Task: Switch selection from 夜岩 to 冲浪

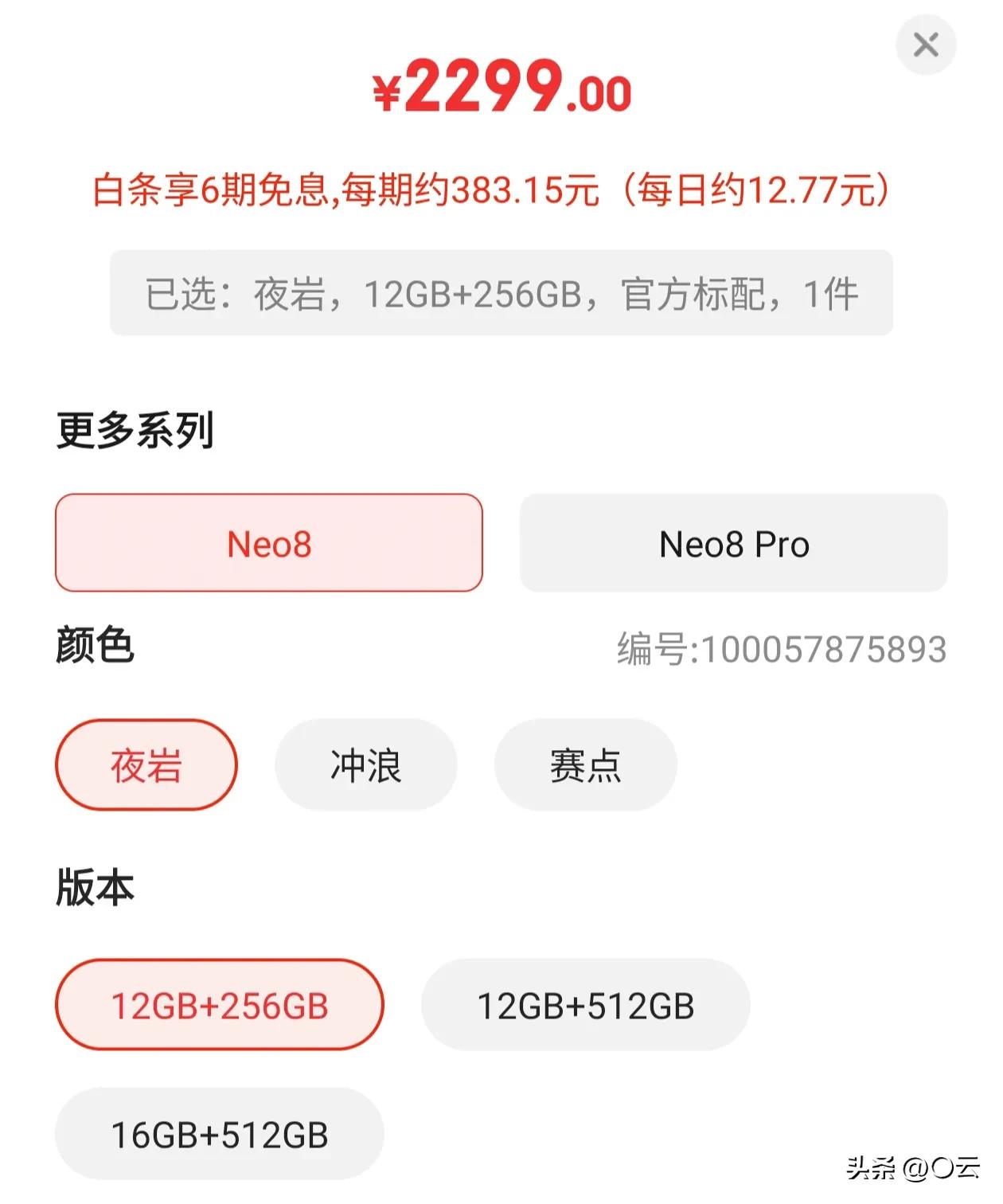Action: point(366,764)
